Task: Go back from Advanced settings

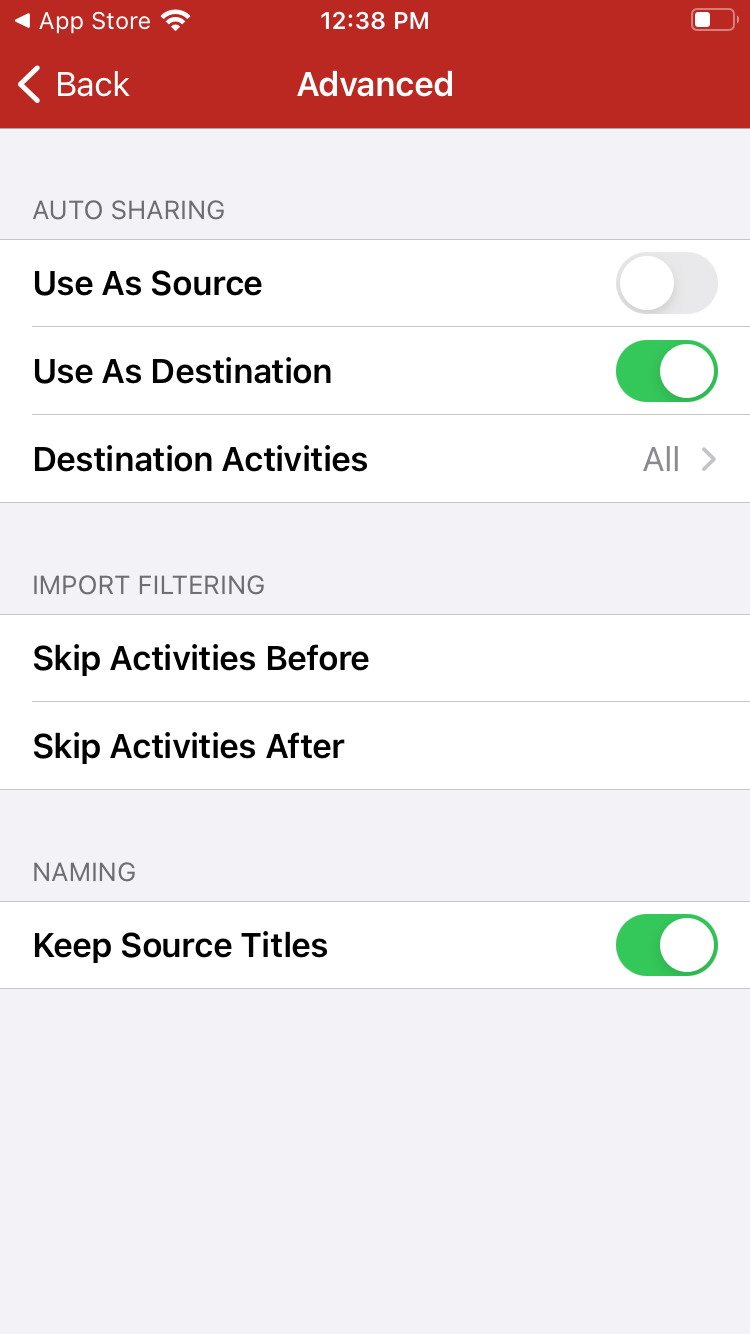Action: point(74,85)
